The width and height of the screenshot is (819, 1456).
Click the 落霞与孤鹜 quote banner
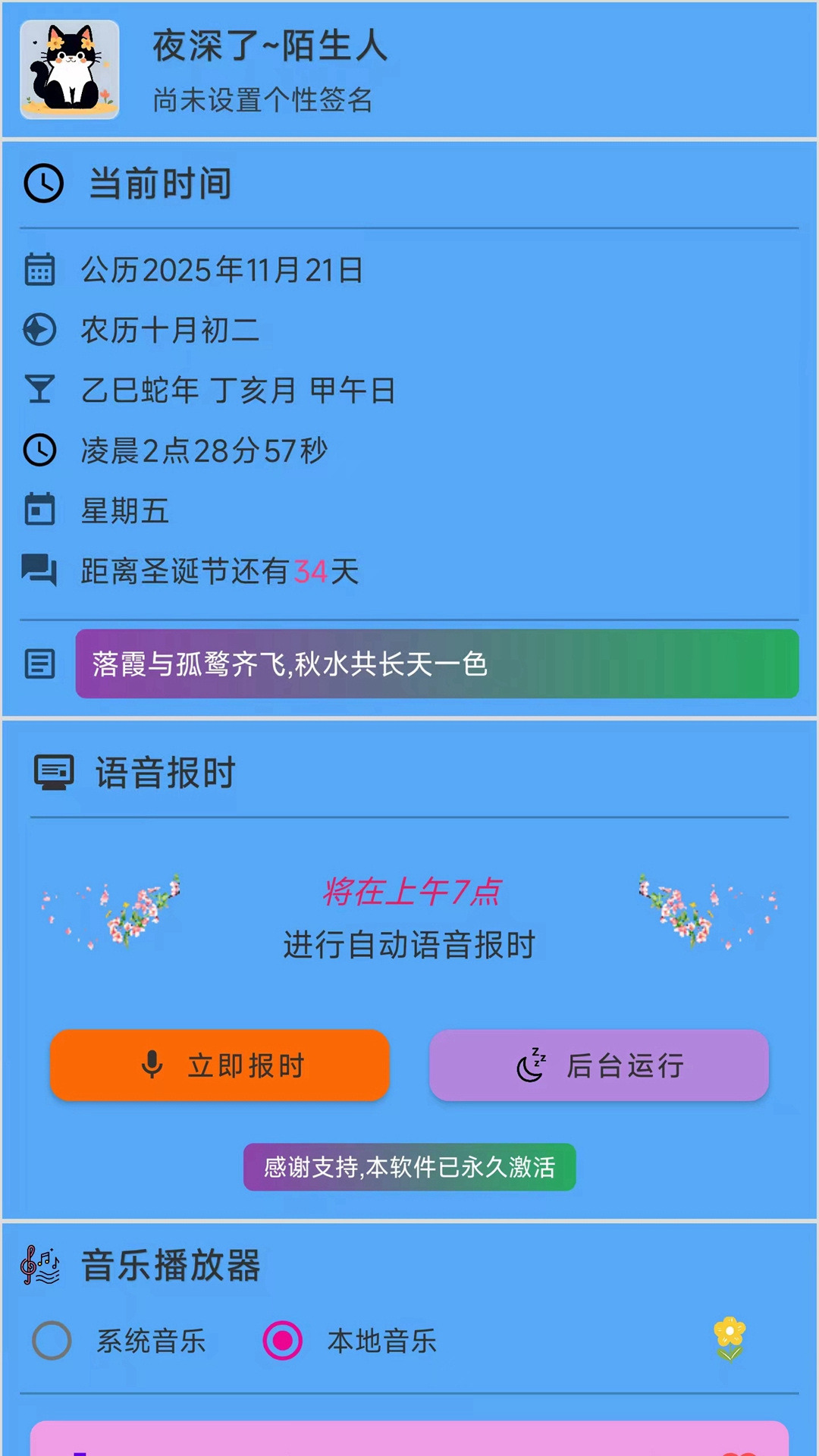[x=437, y=664]
